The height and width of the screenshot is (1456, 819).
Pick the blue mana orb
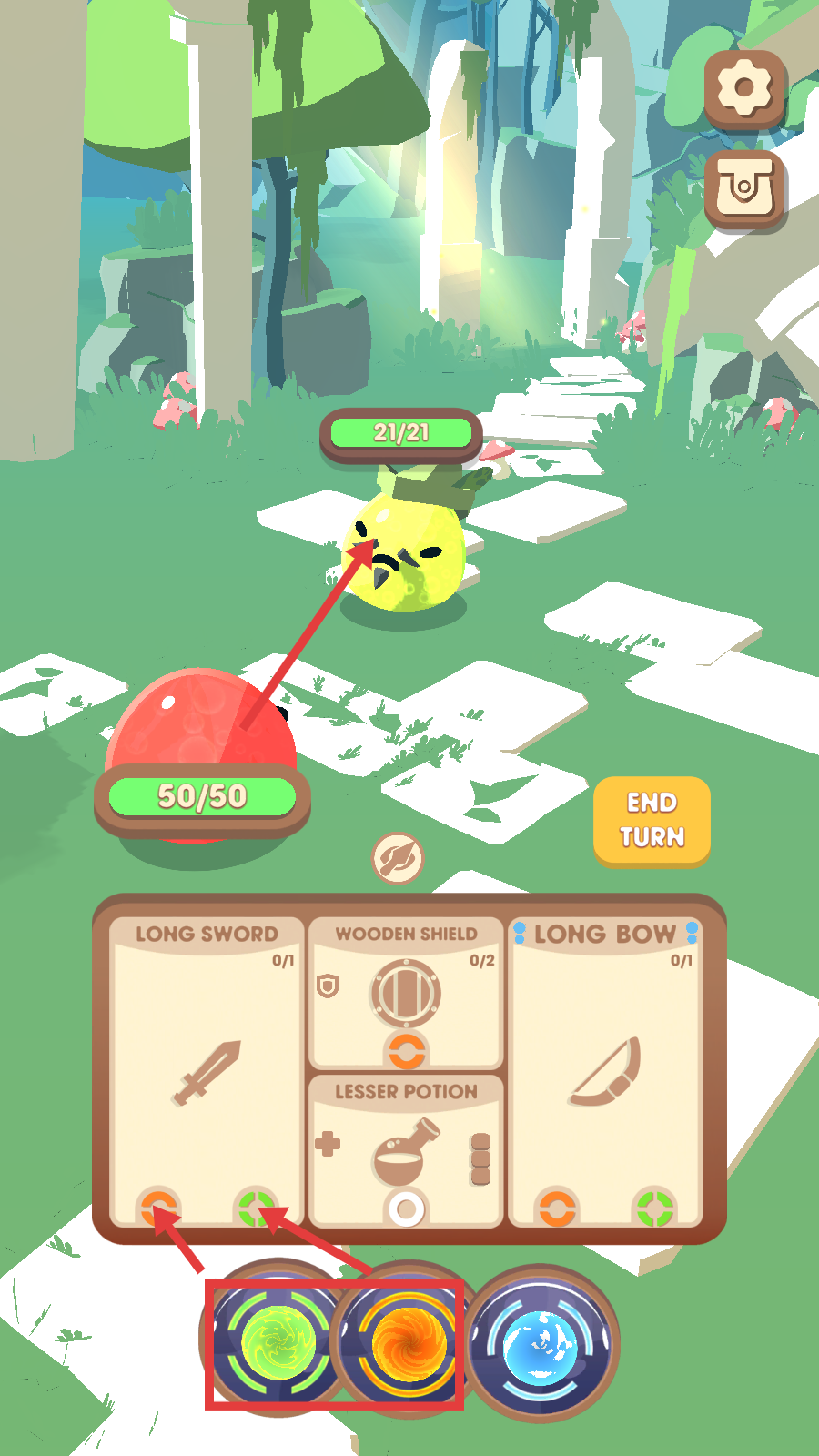(541, 1343)
